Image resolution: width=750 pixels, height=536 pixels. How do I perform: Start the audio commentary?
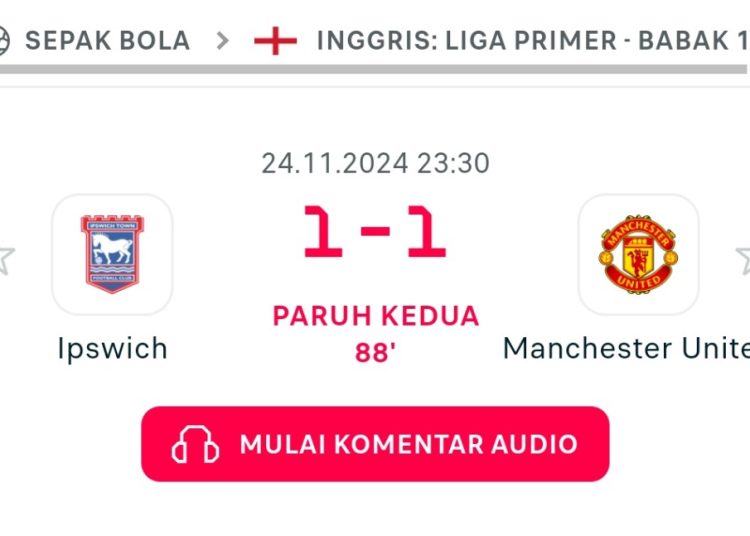[375, 444]
